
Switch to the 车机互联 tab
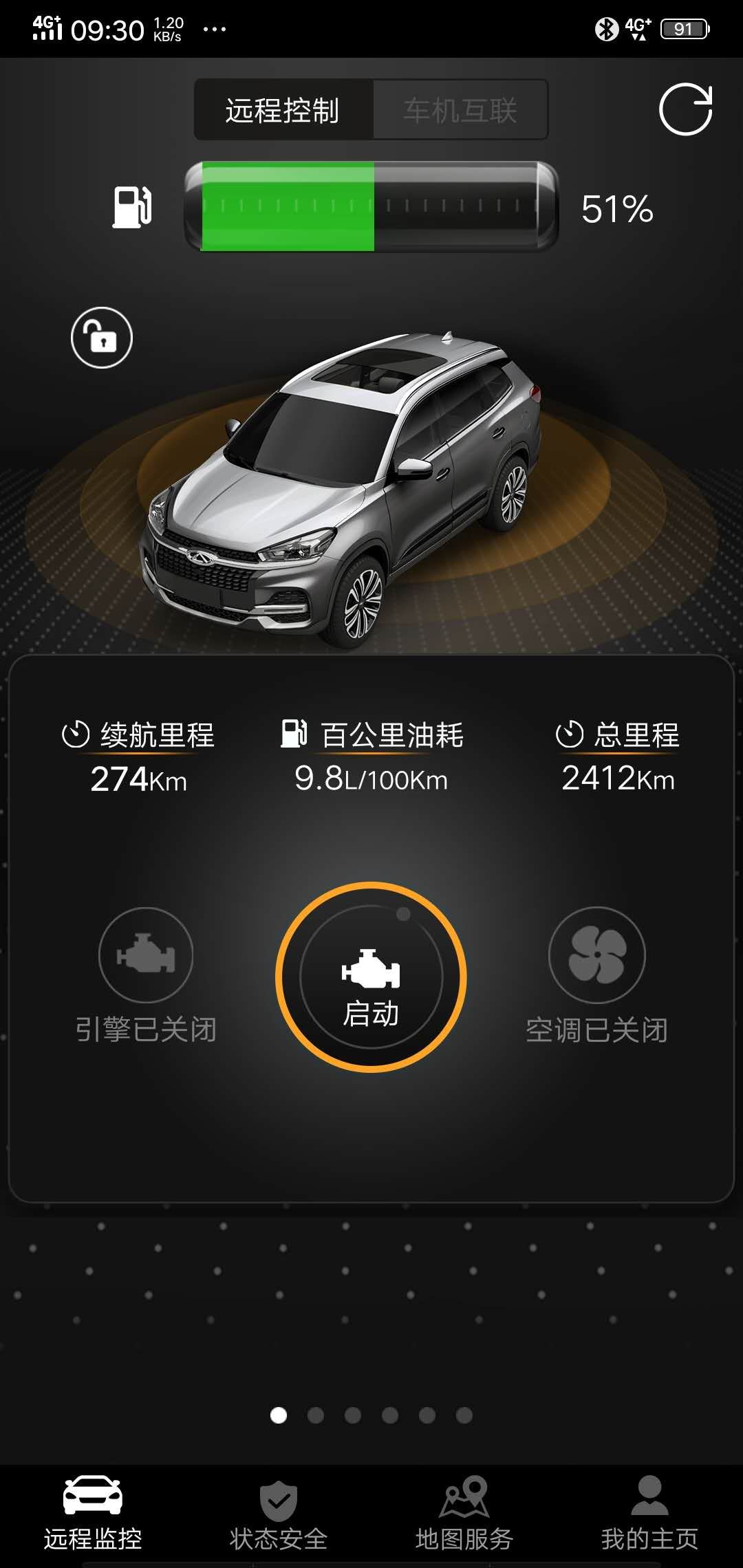click(x=460, y=110)
